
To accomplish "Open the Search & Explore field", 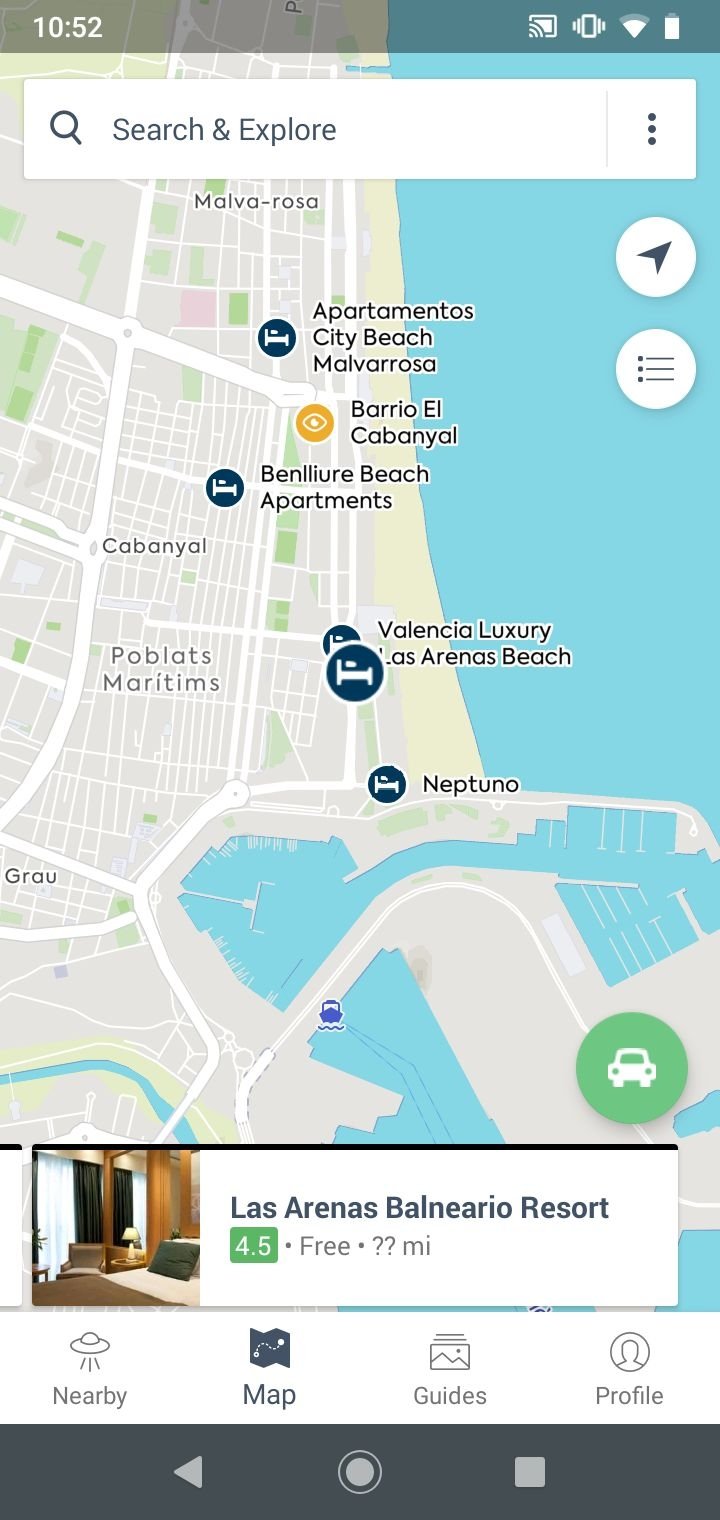I will pos(315,129).
